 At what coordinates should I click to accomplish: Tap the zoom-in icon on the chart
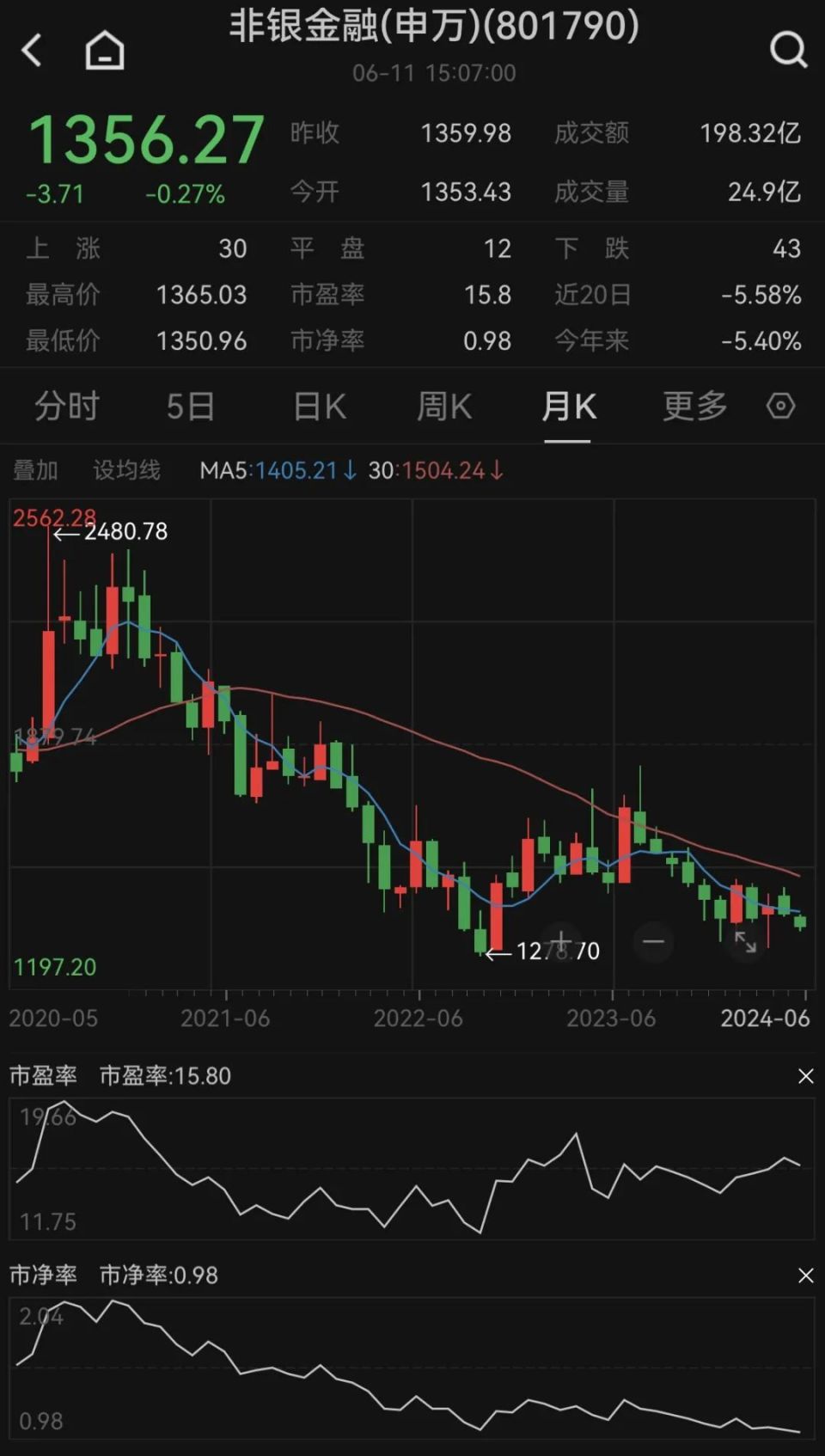560,942
